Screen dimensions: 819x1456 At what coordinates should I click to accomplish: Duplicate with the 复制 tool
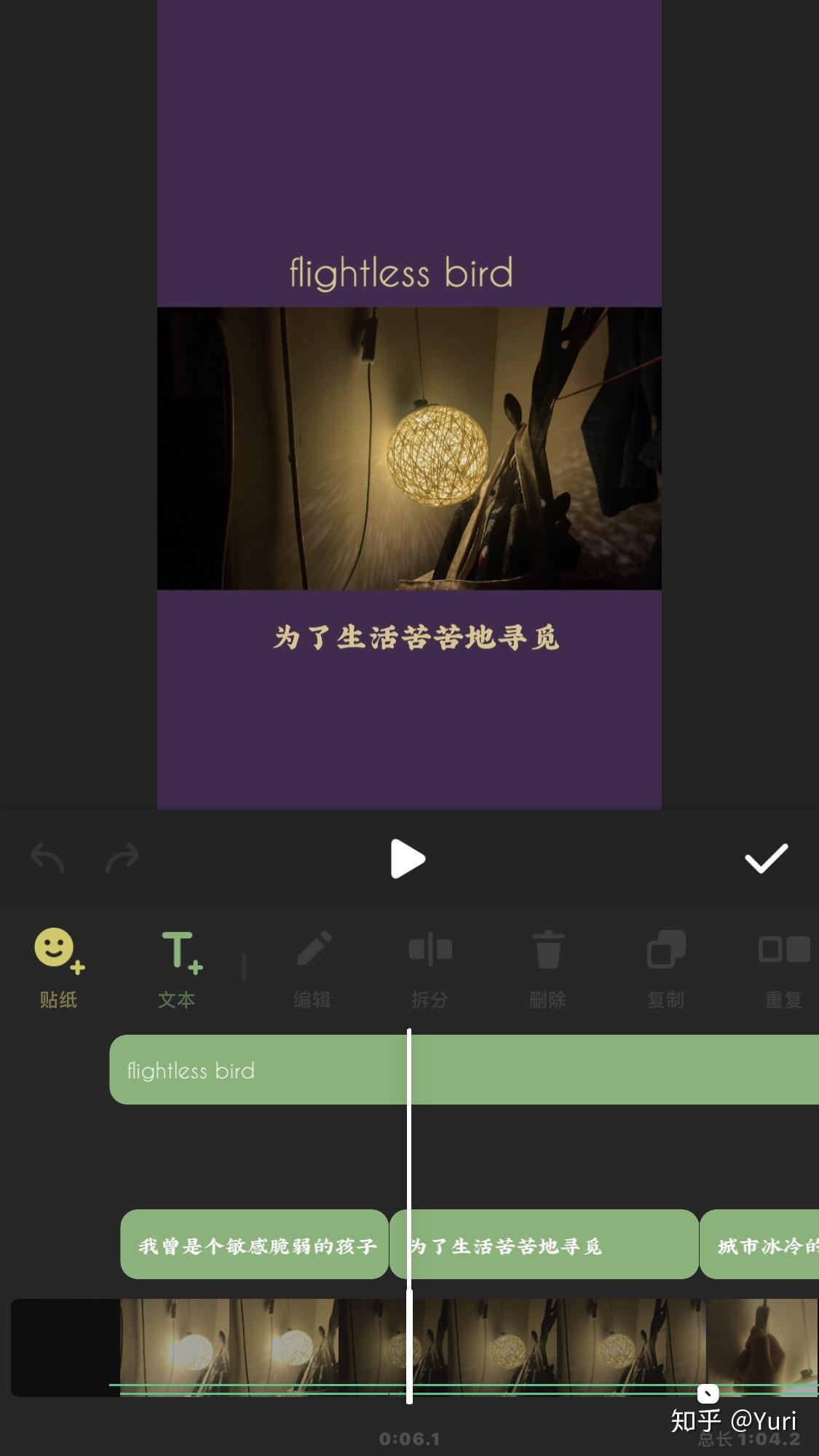[x=665, y=968]
